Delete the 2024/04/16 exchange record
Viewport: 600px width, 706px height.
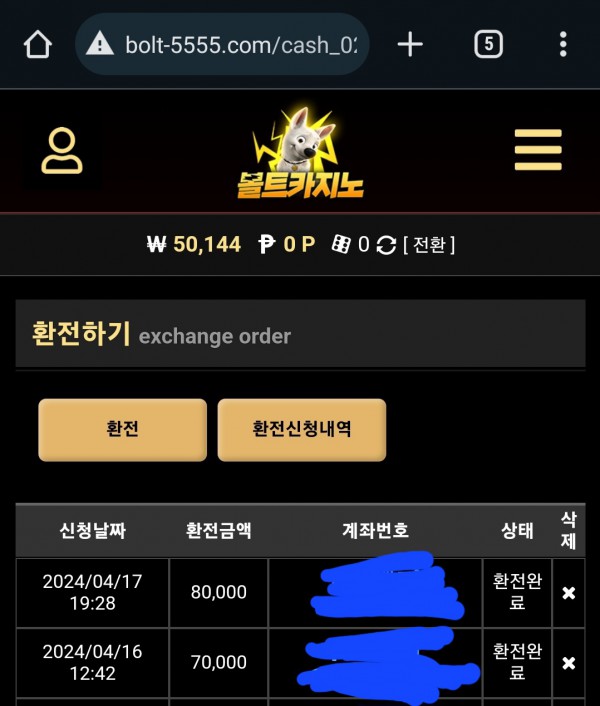568,663
